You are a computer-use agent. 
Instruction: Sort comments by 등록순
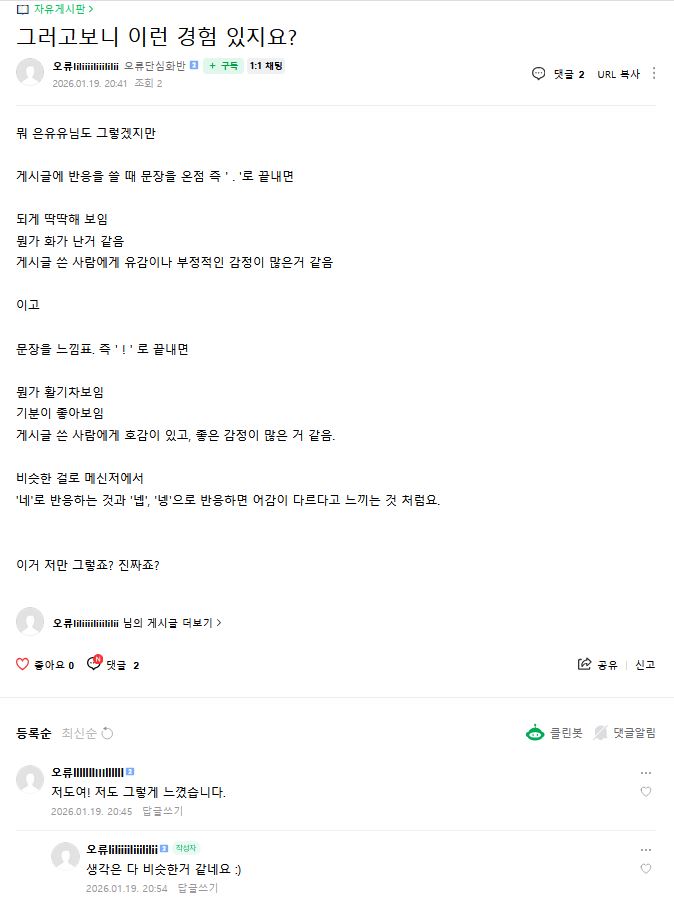coord(33,733)
